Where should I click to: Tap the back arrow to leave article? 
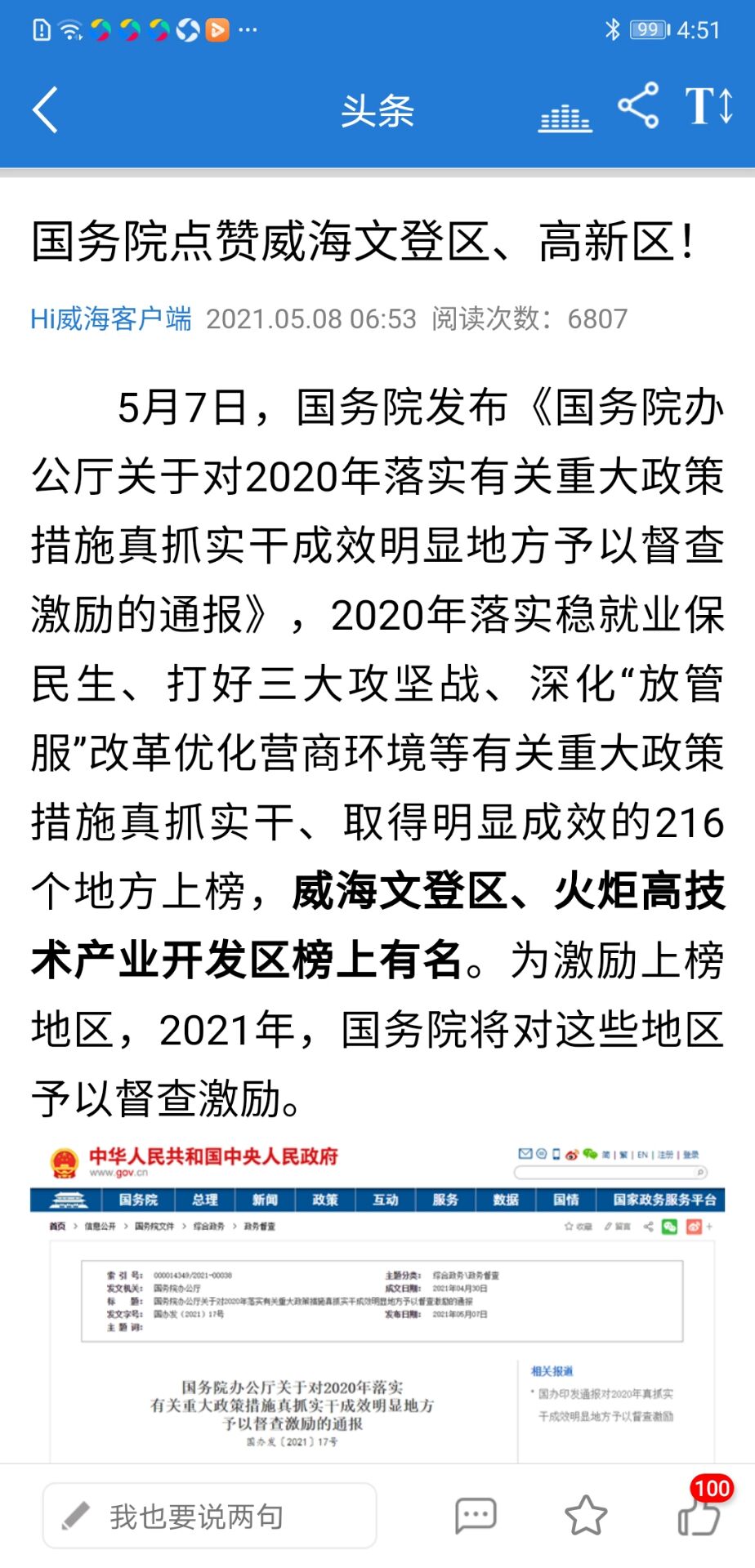45,109
